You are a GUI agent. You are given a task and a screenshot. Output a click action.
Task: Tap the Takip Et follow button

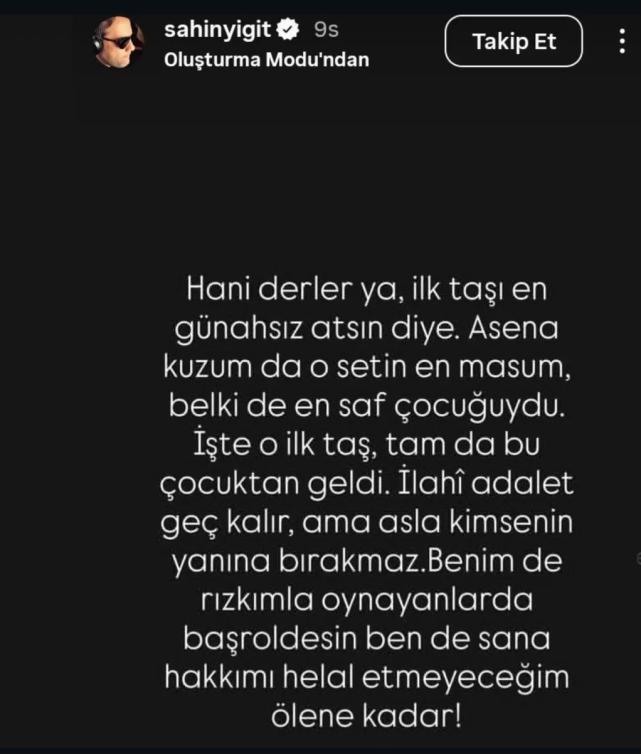tap(513, 42)
